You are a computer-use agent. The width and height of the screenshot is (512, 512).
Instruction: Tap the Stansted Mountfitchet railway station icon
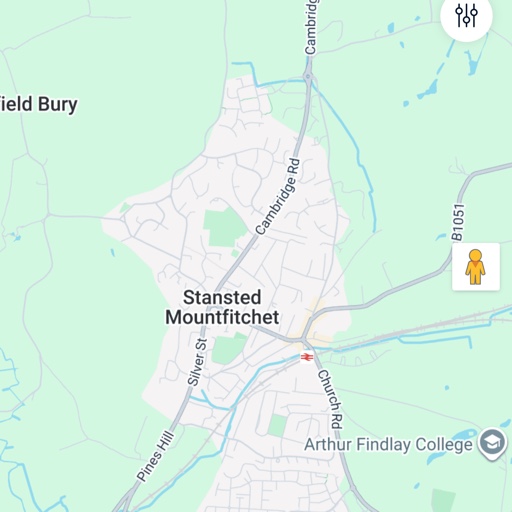[x=307, y=357]
